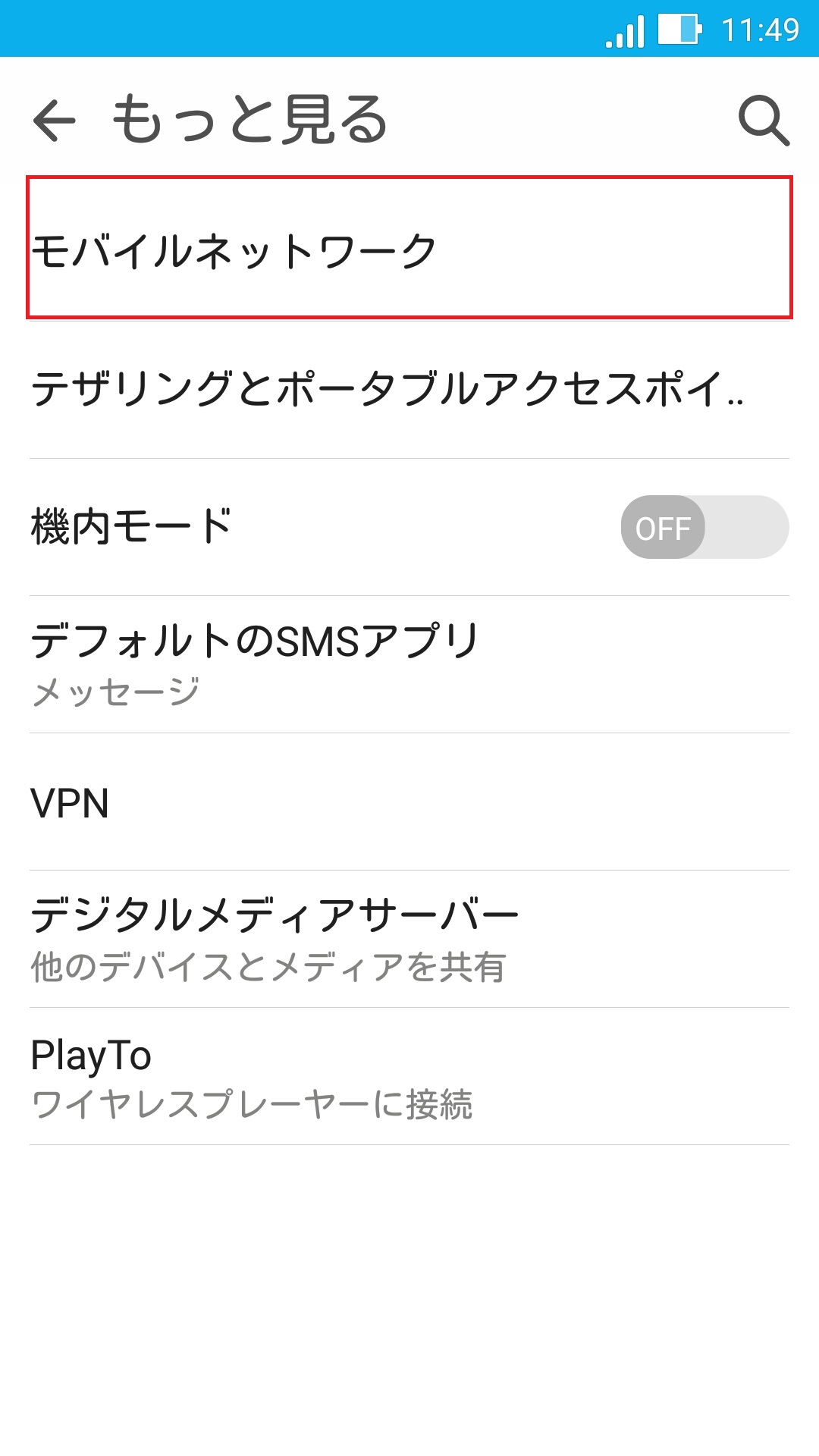819x1456 pixels.
Task: Open PlayTo wireless player connection
Action: (x=89, y=1054)
